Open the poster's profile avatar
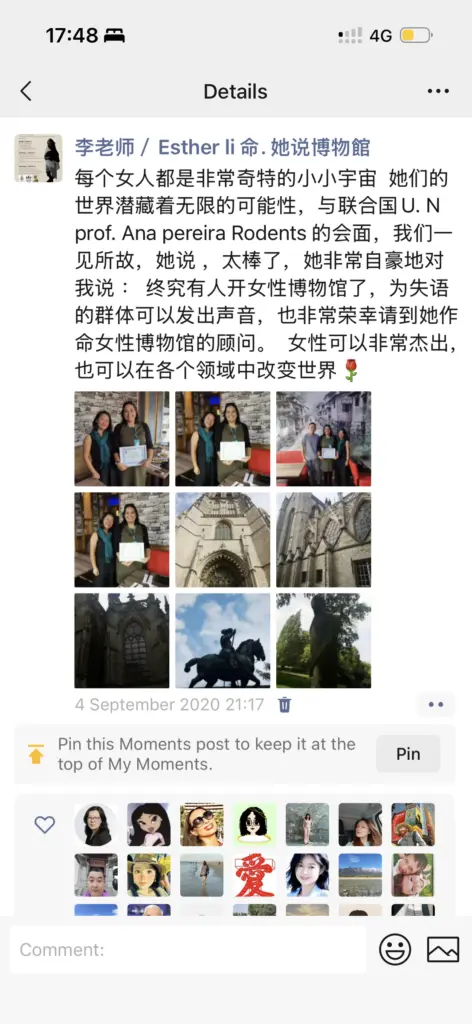 click(38, 158)
